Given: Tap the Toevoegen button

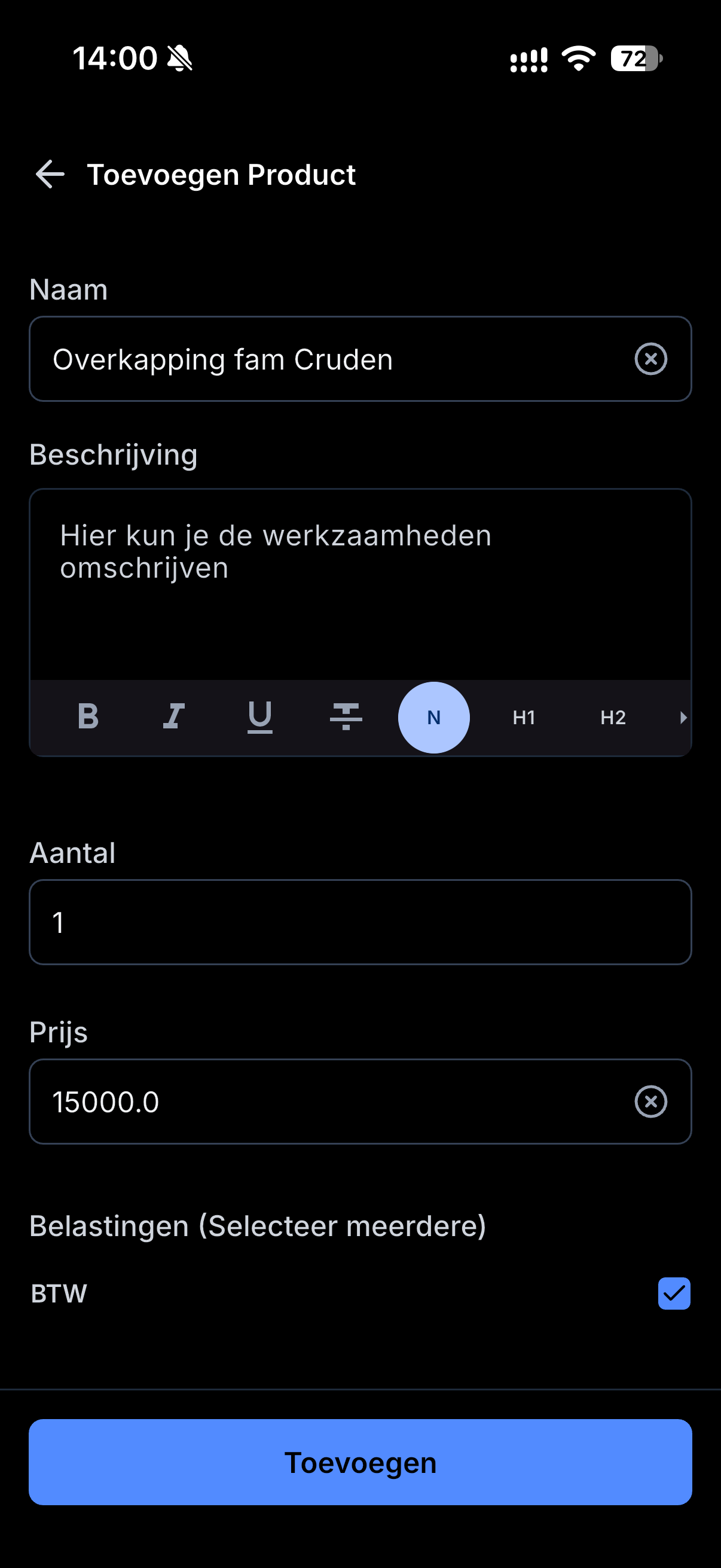Looking at the screenshot, I should (x=360, y=1462).
